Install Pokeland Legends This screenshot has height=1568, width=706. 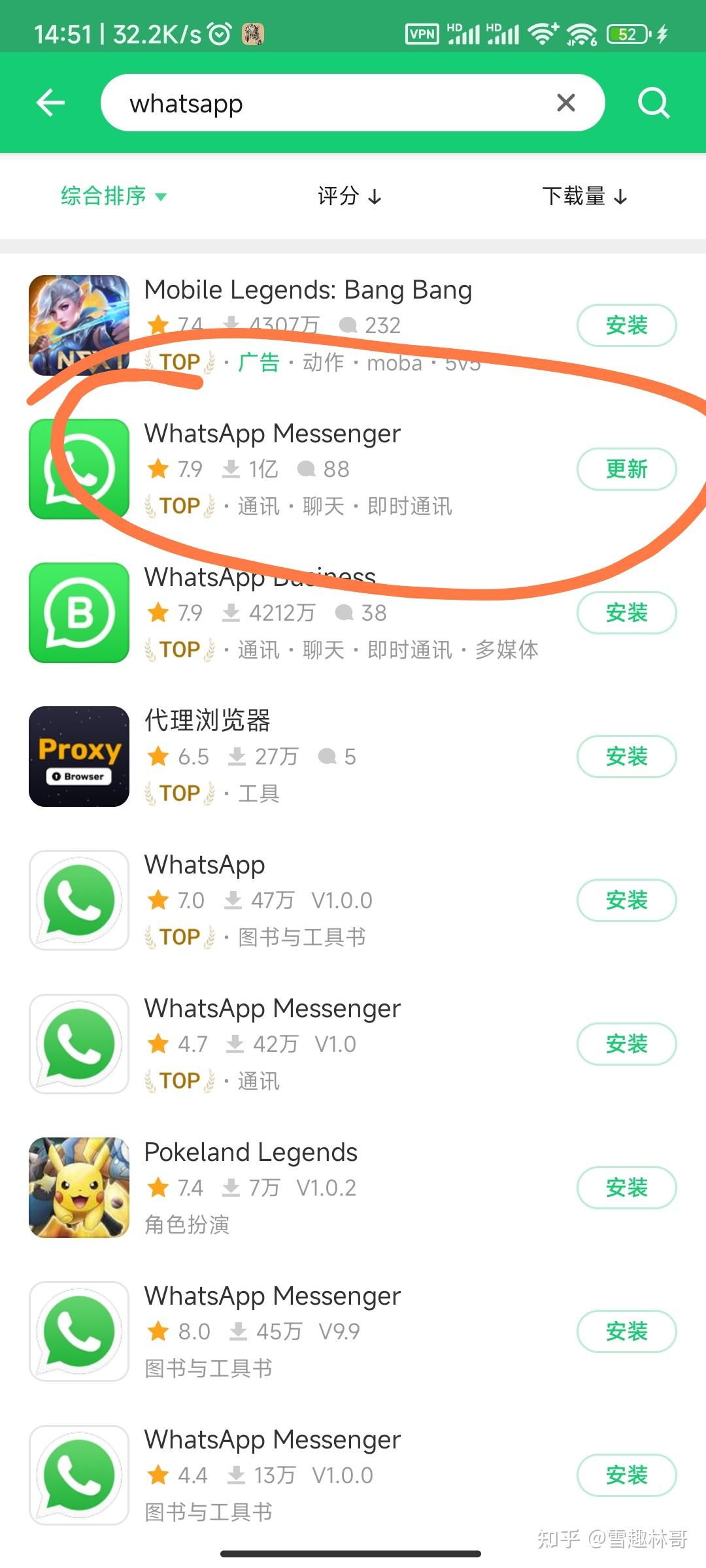[626, 1188]
